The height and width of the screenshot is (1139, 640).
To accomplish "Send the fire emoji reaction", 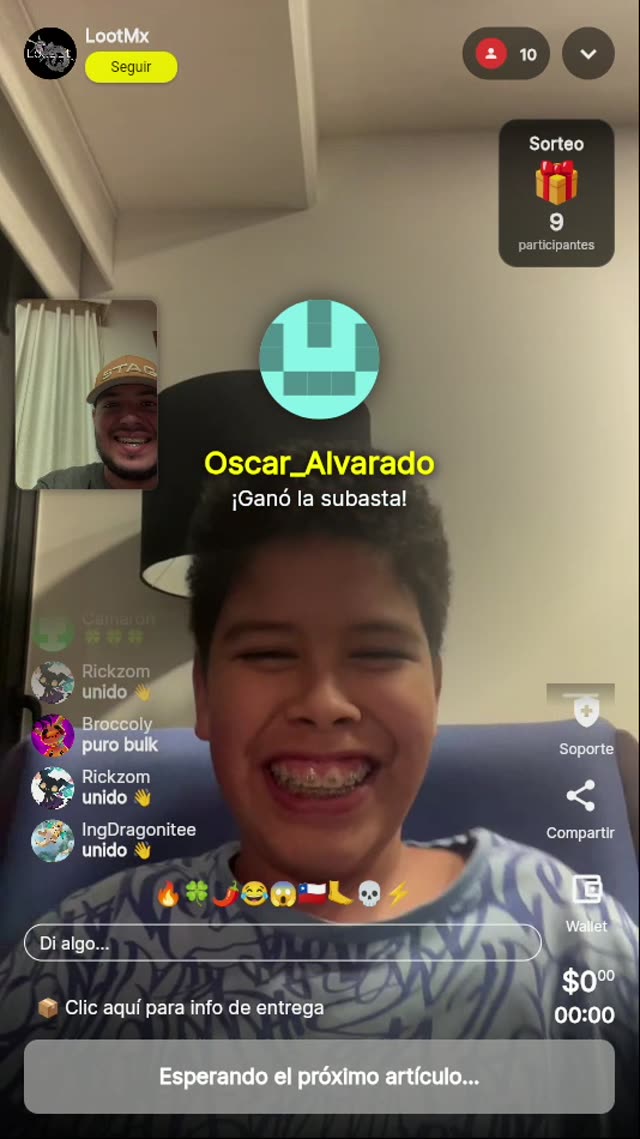I will tap(167, 894).
